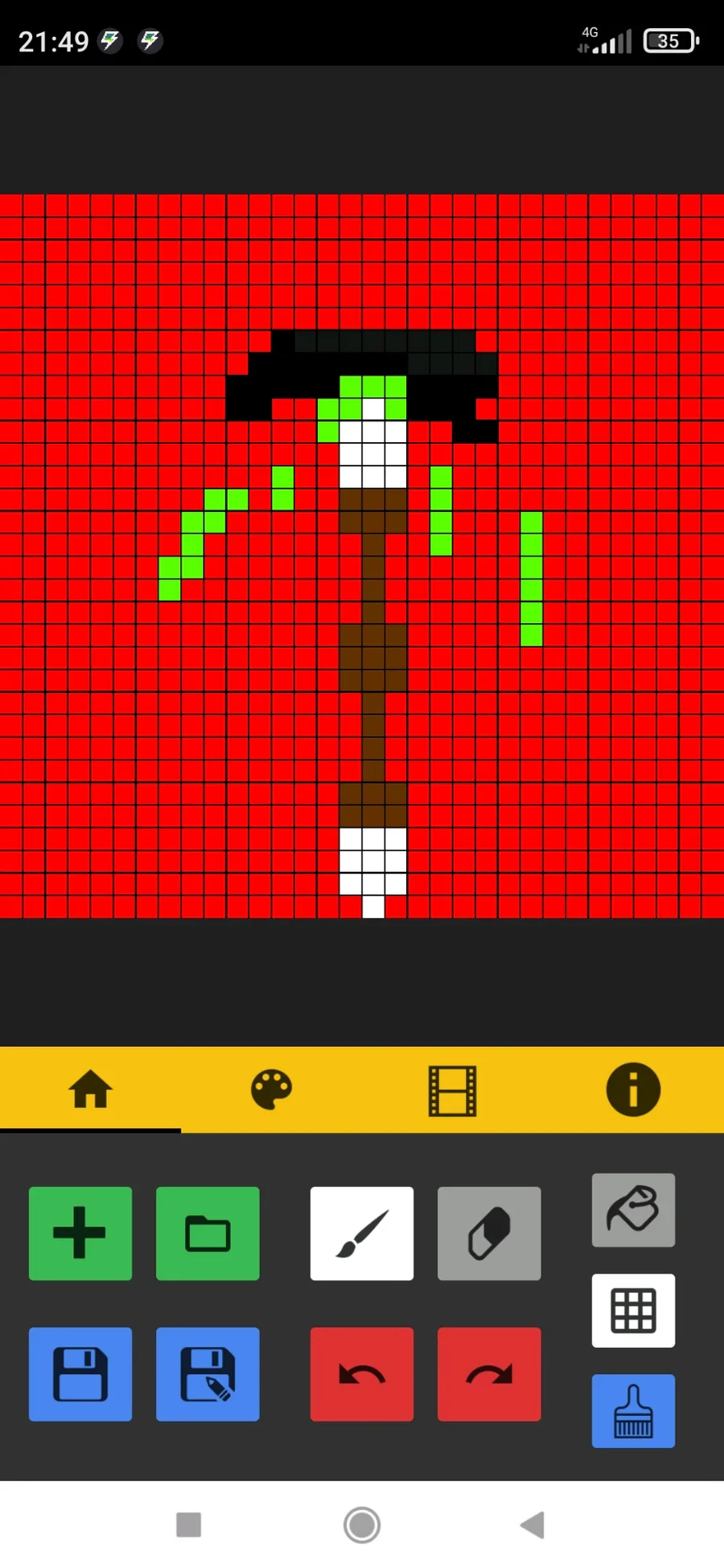The width and height of the screenshot is (724, 1568).
Task: Undo the last stroke
Action: [x=362, y=1373]
